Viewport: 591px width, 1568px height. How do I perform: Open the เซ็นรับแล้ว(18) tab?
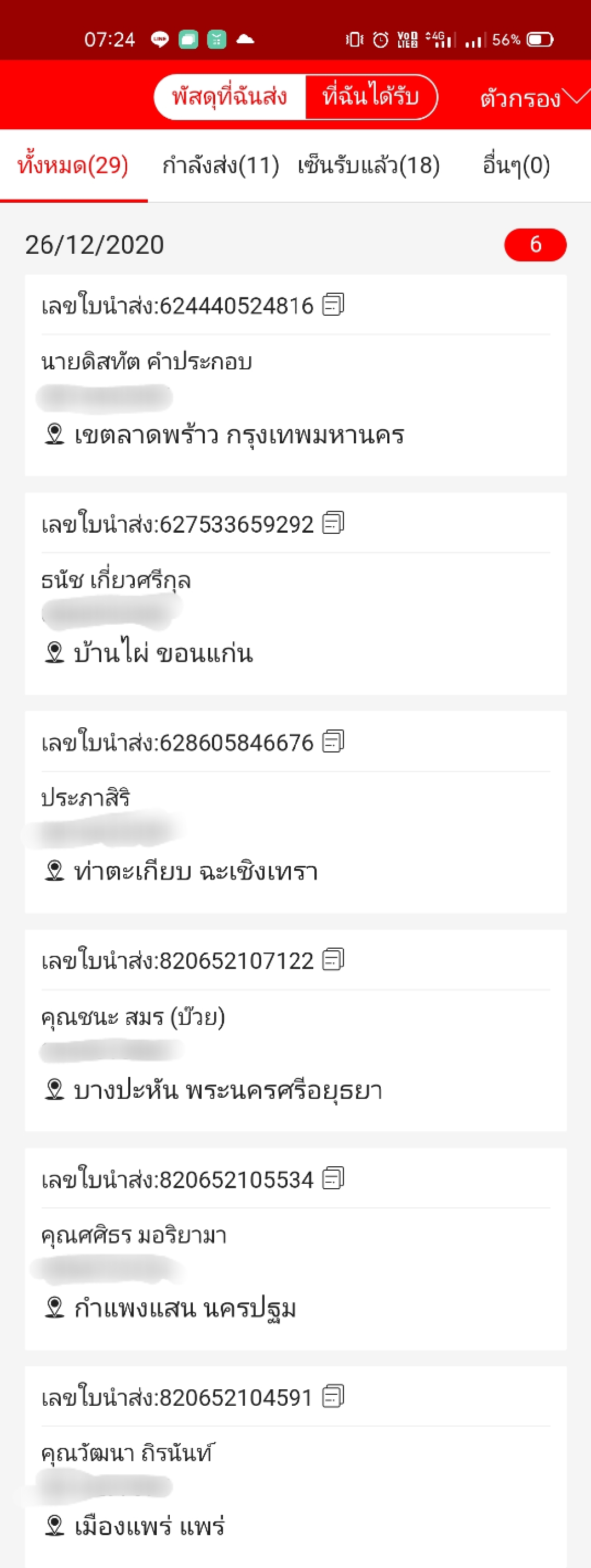tap(369, 165)
